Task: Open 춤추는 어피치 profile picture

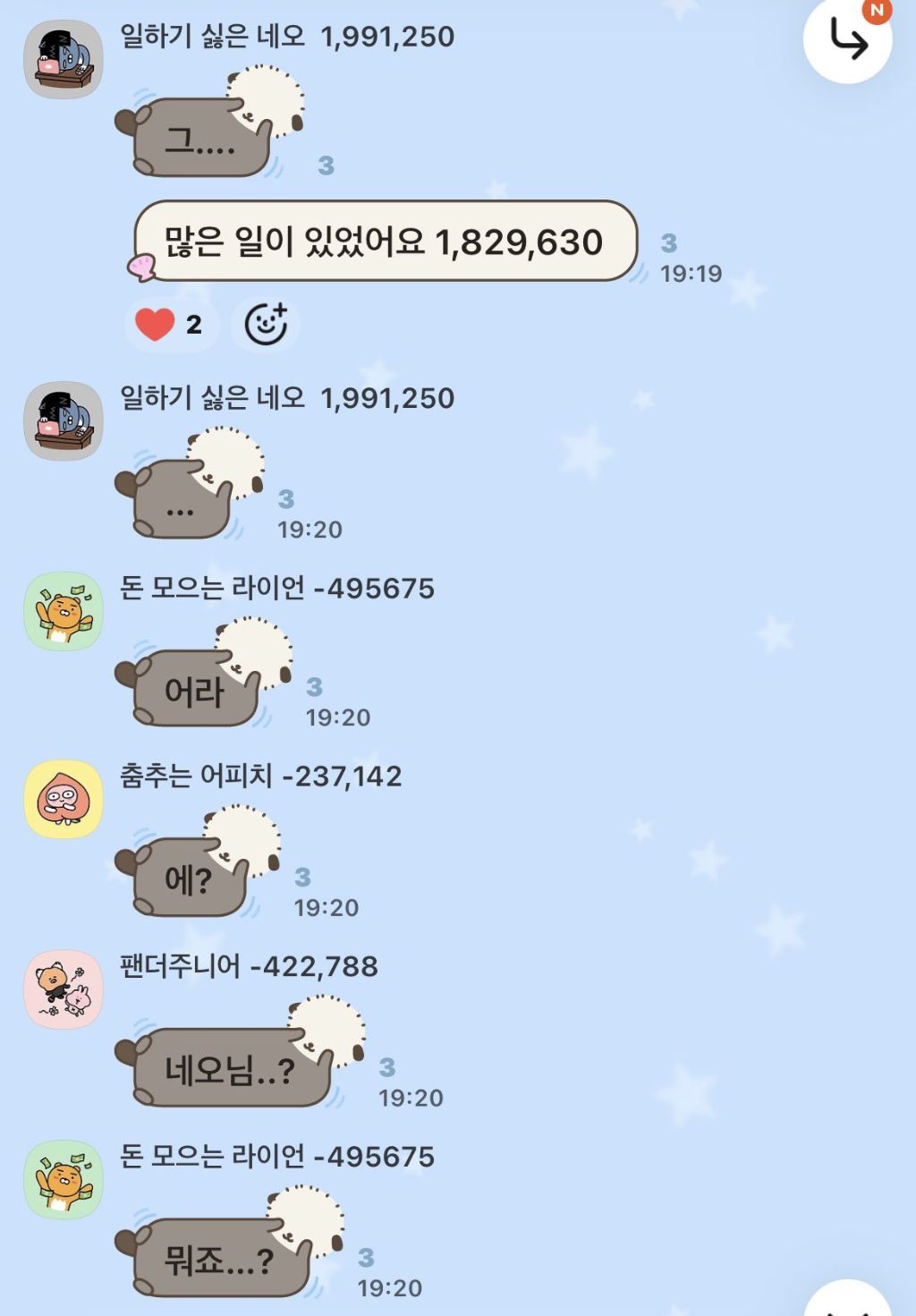Action: pos(64,799)
